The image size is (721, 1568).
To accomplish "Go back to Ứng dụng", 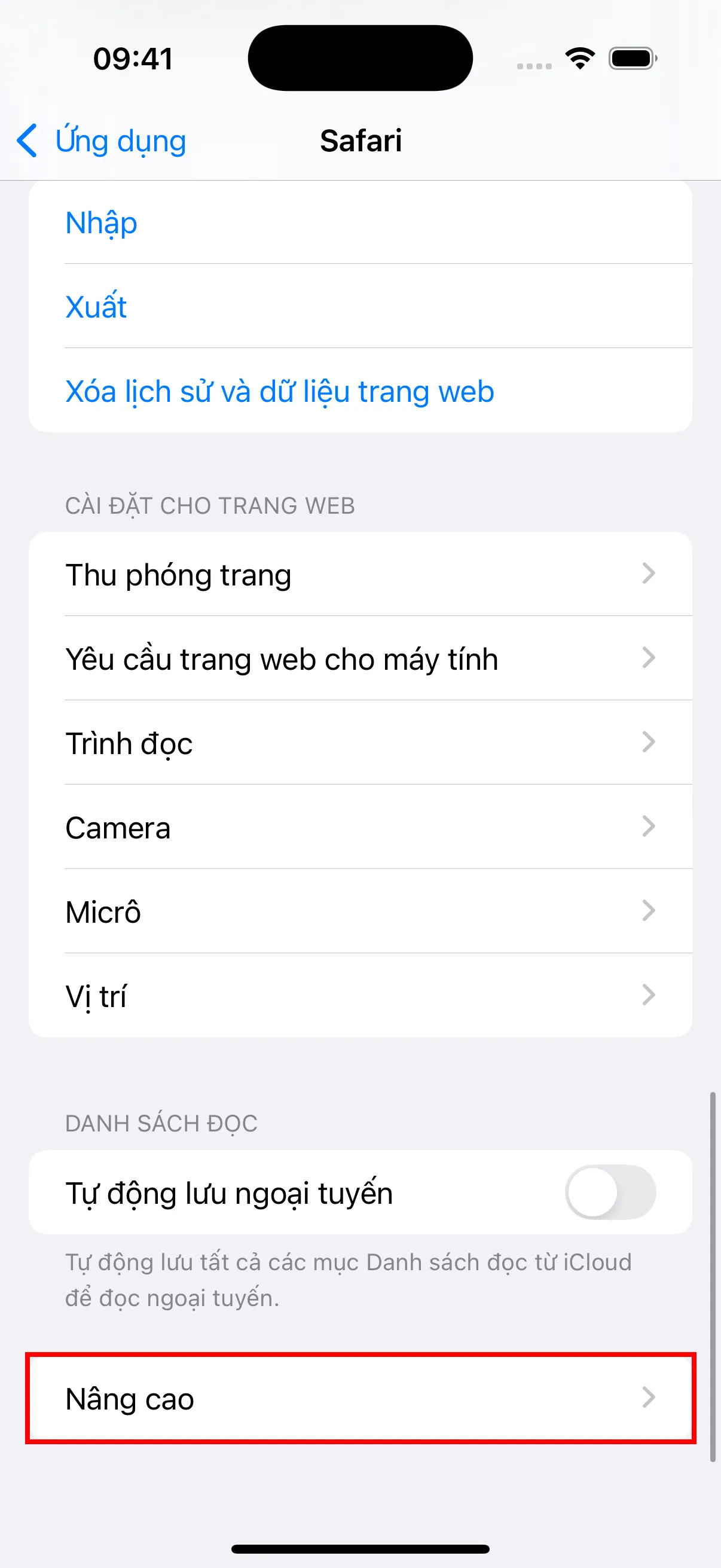I will coord(102,141).
